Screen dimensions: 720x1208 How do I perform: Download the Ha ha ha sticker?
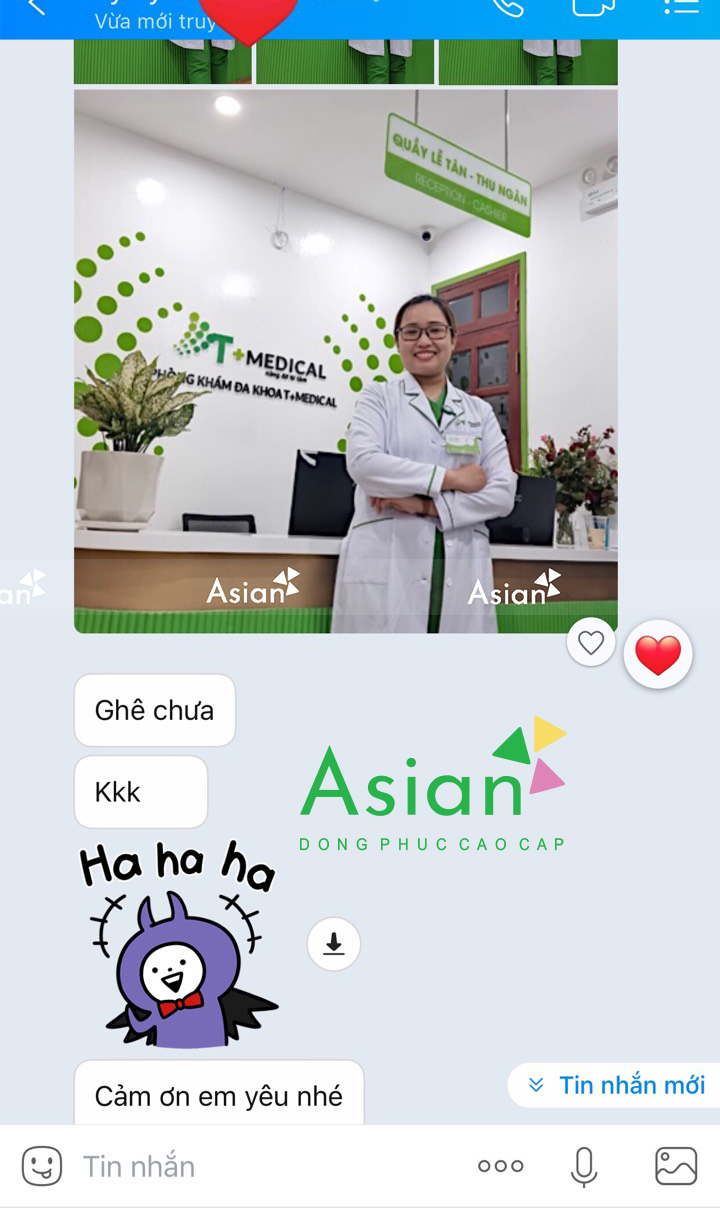(x=334, y=944)
